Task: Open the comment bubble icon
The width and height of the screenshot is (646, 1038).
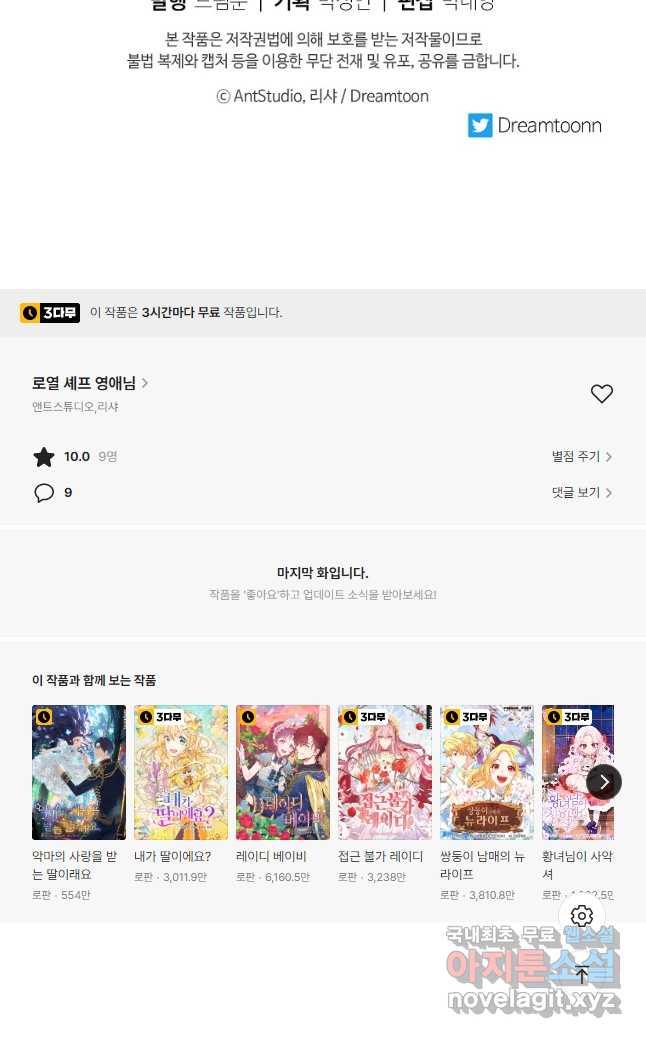Action: (x=44, y=493)
